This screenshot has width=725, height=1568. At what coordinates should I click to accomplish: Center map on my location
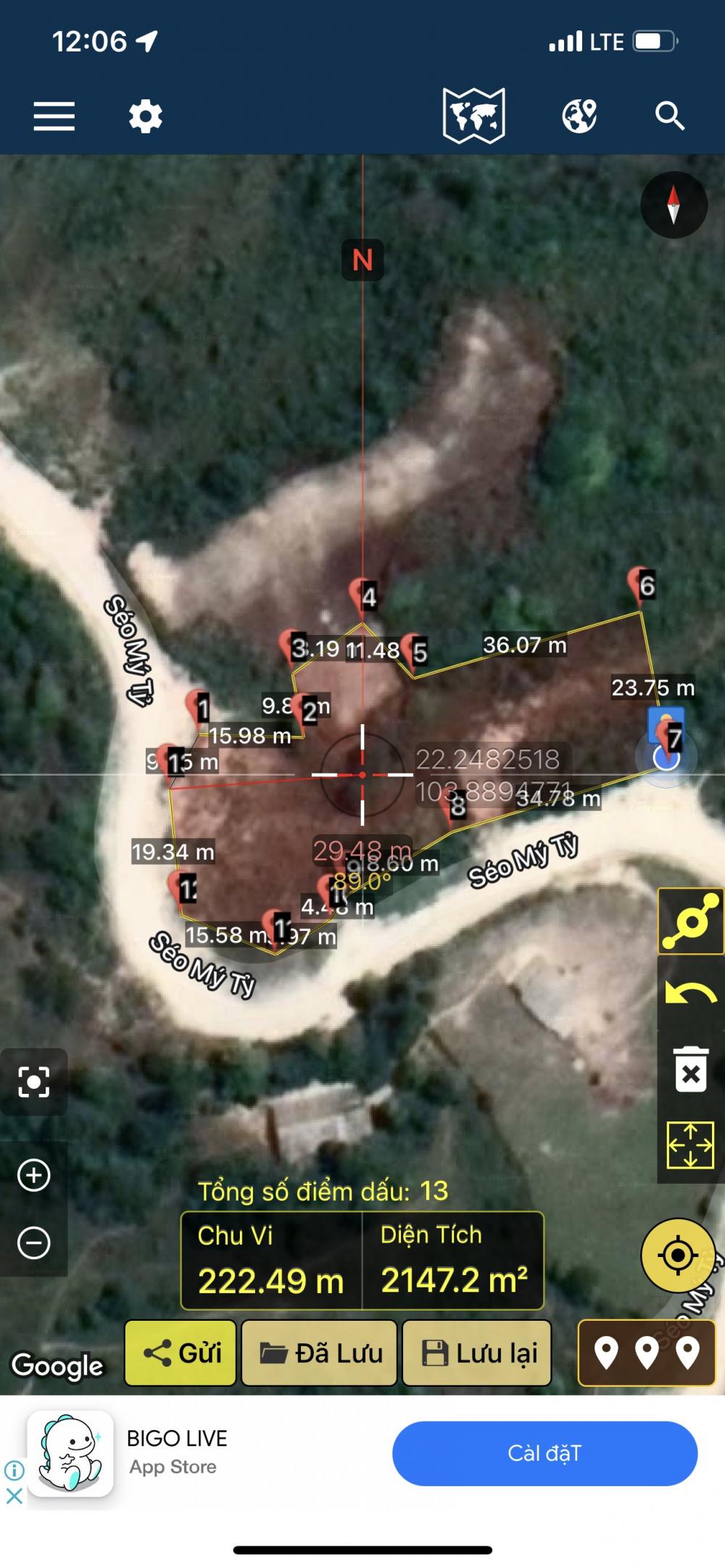point(677,1255)
